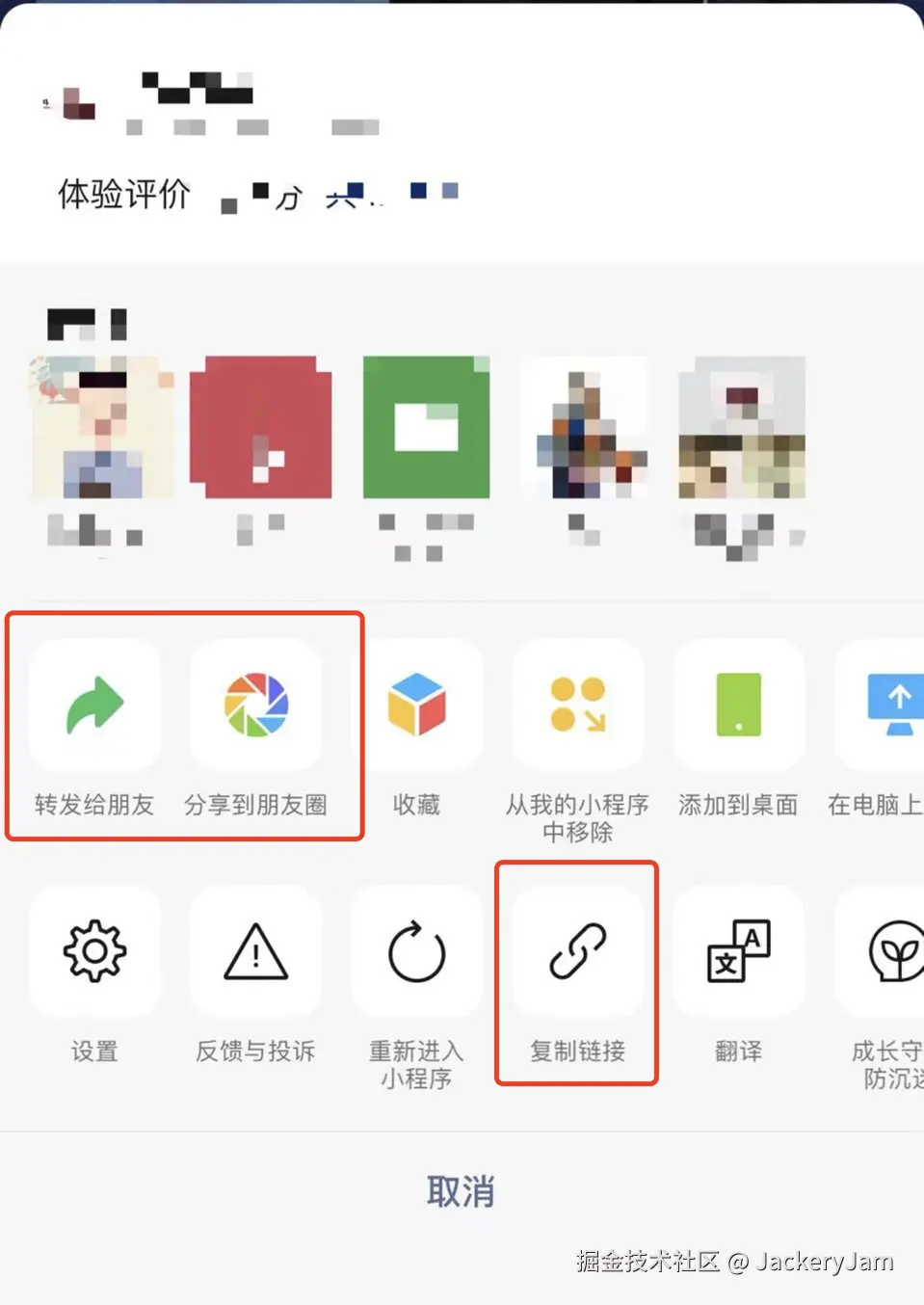Viewport: 924px width, 1305px height.
Task: Open 反馈与投诉
Action: (255, 952)
